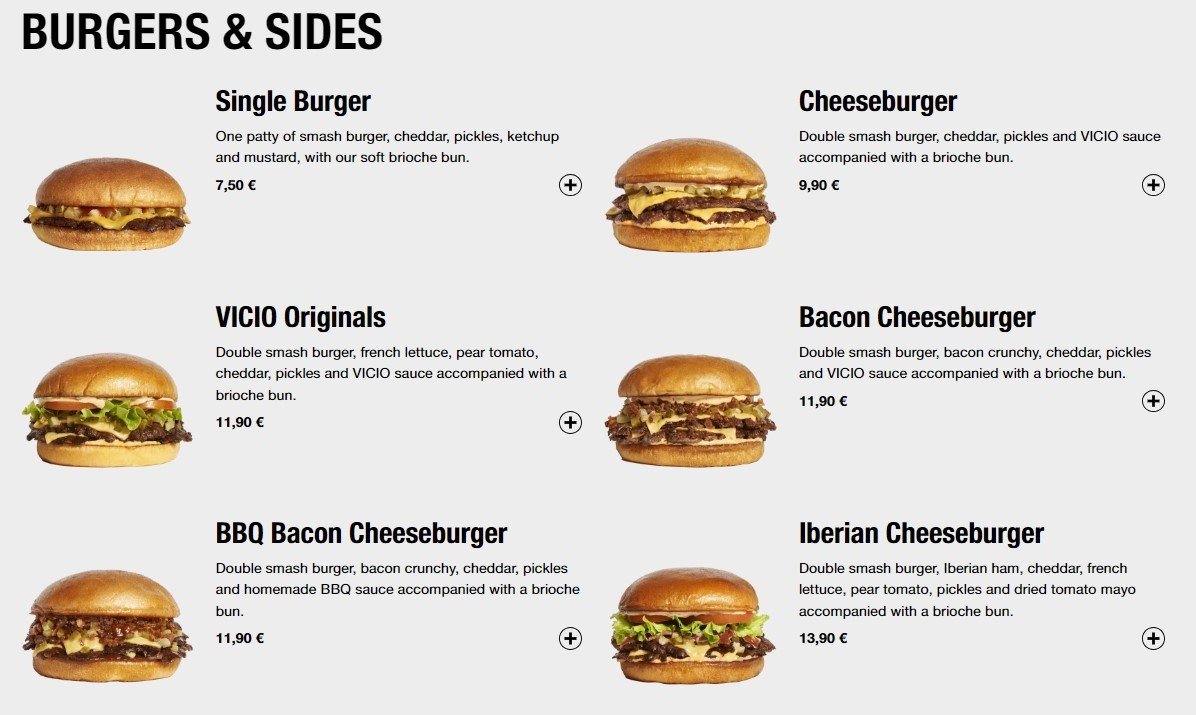1196x715 pixels.
Task: Open the Iberian Cheeseburger picture
Action: click(x=691, y=626)
